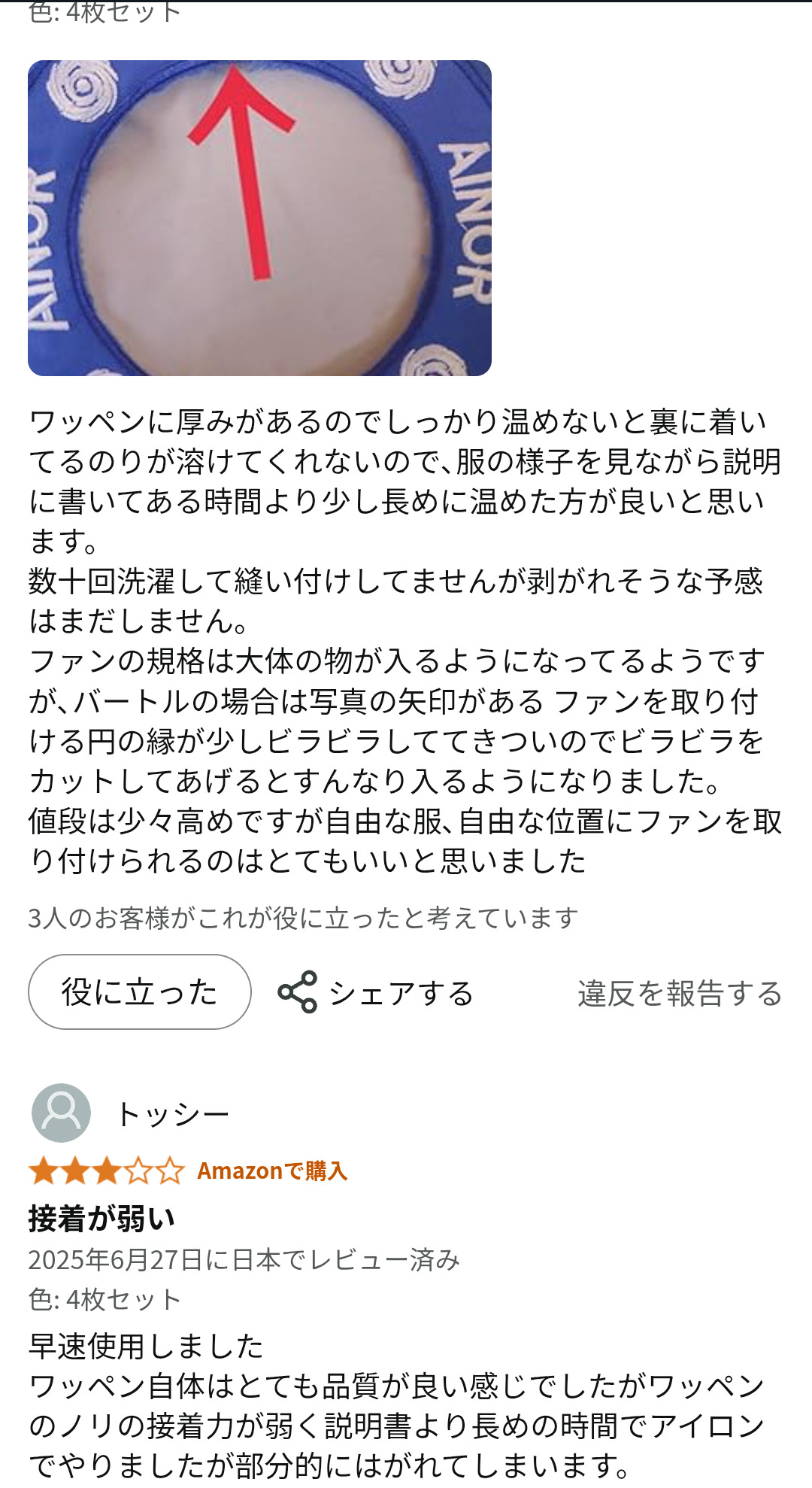This screenshot has width=812, height=1488.
Task: Mark the review as 役に立った
Action: point(140,992)
